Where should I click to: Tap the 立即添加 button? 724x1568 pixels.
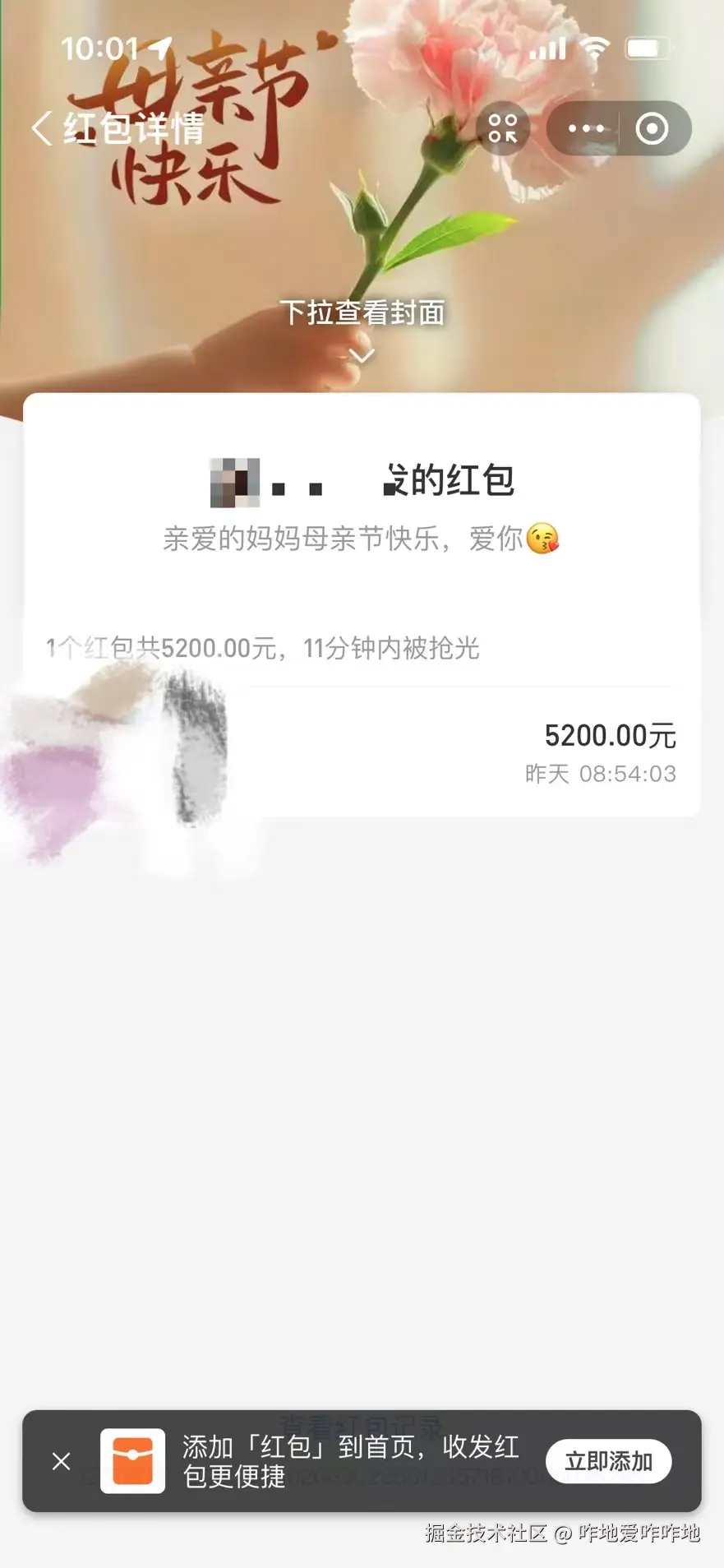(609, 1462)
